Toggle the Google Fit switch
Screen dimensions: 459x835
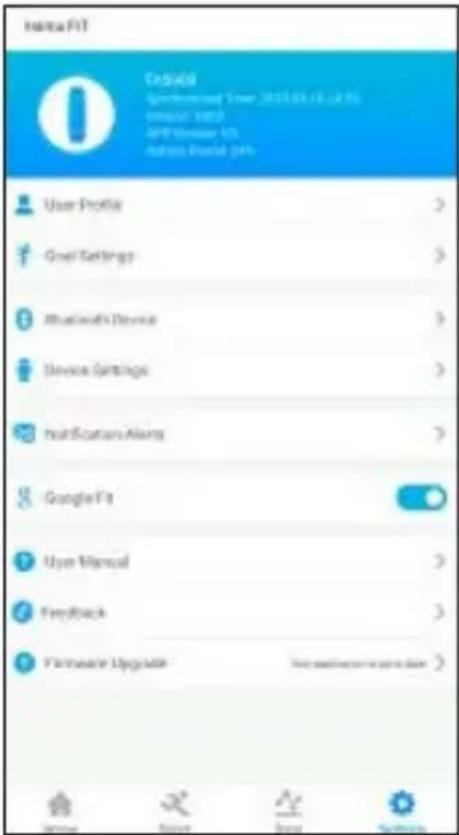421,498
